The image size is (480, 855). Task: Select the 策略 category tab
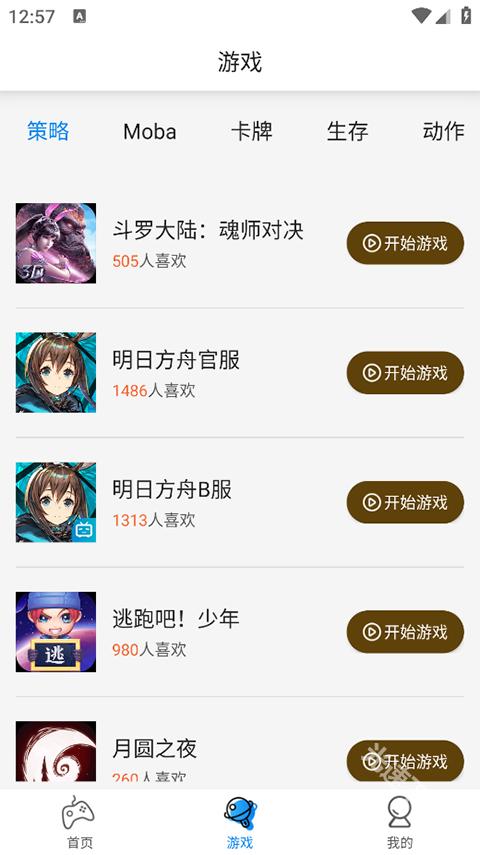[x=48, y=131]
